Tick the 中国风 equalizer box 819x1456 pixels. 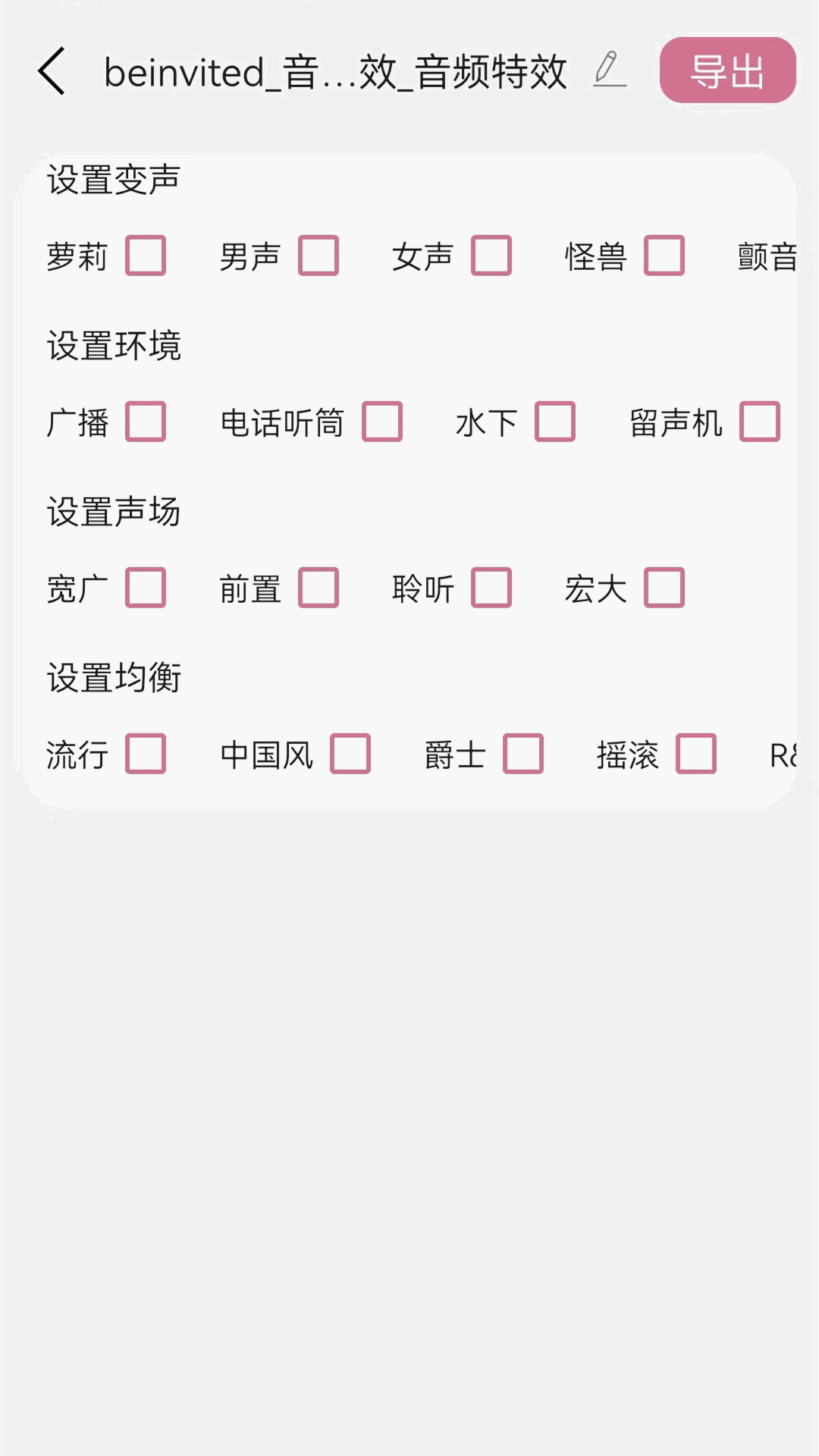point(350,754)
